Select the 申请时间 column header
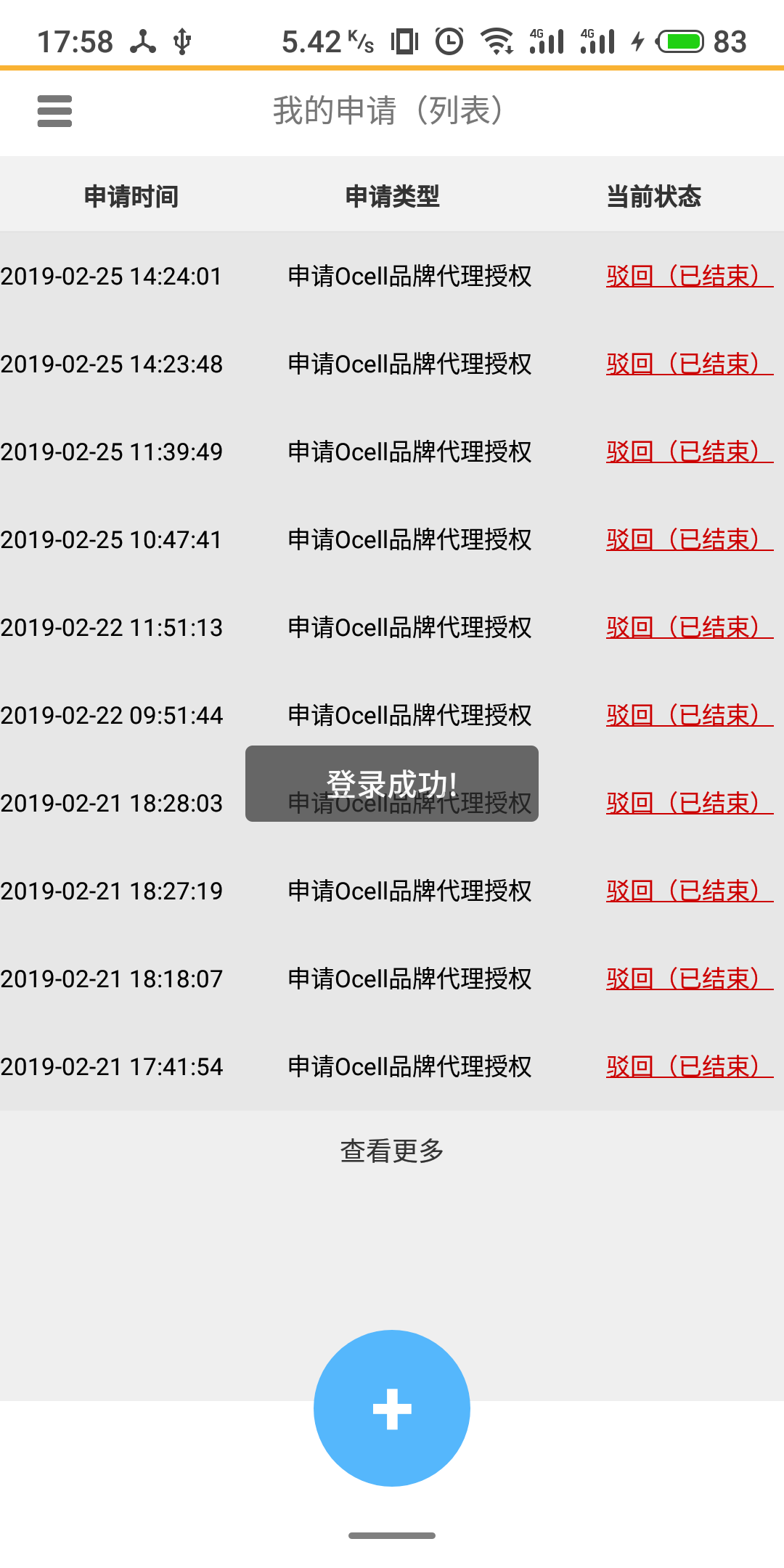784x1568 pixels. [132, 195]
